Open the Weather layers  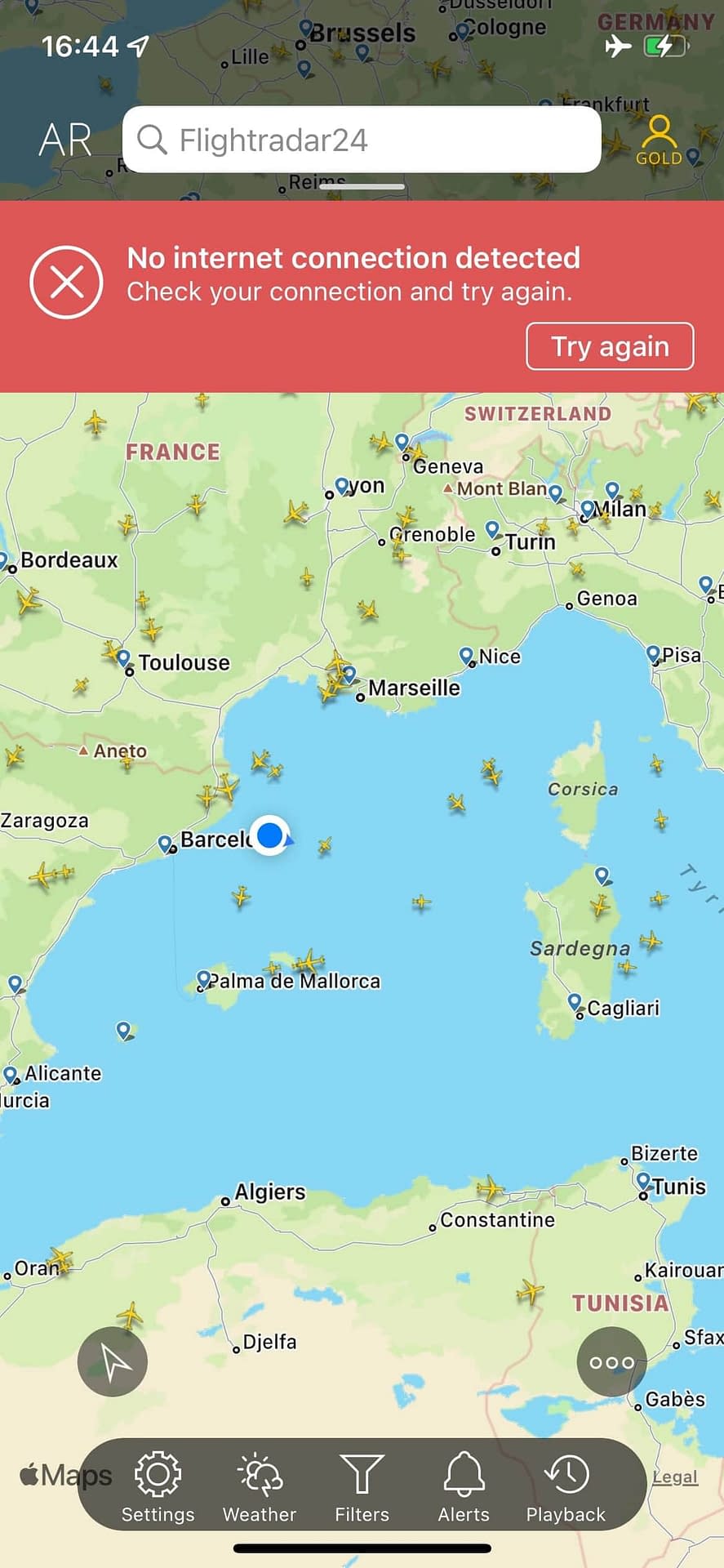260,1488
